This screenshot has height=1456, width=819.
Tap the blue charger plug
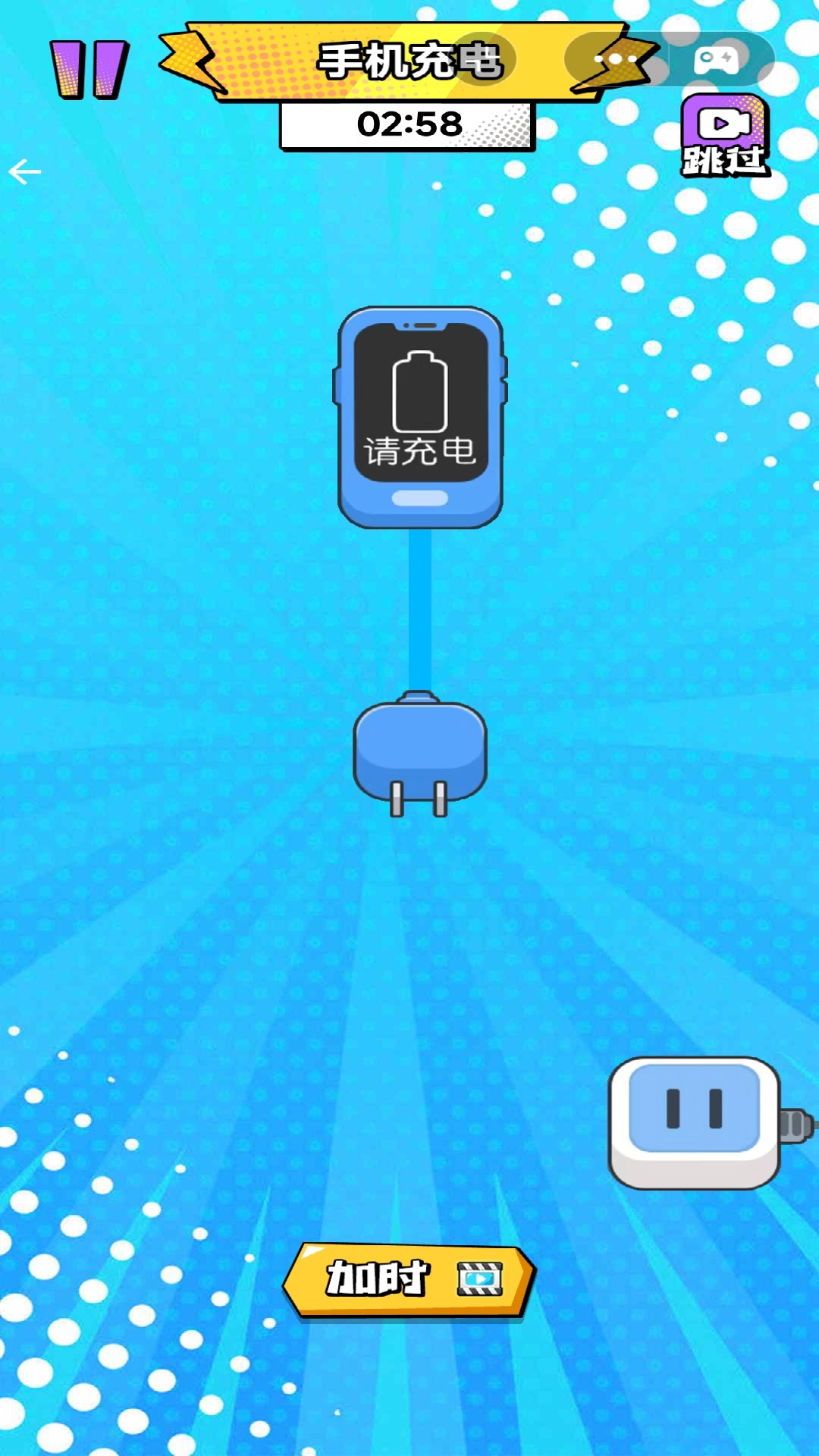click(x=419, y=752)
